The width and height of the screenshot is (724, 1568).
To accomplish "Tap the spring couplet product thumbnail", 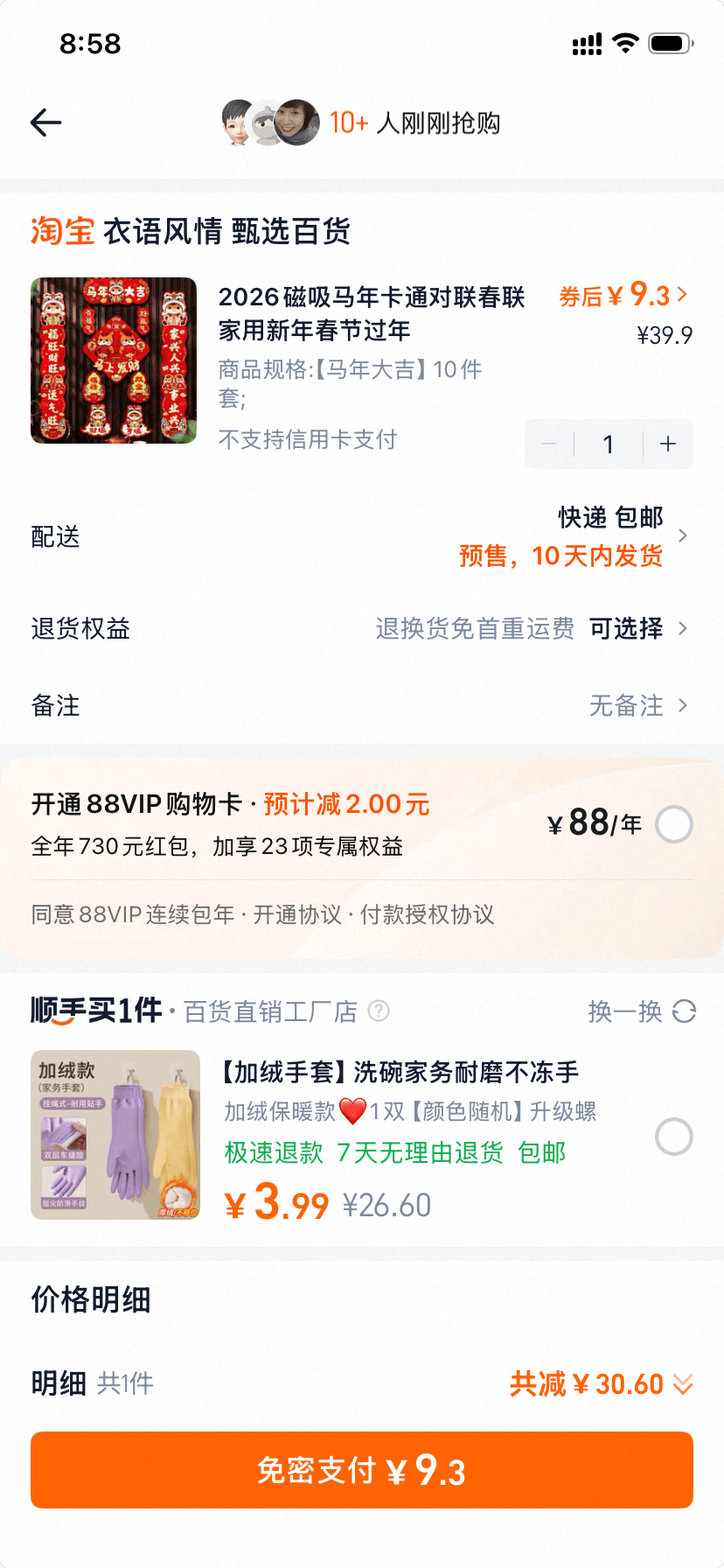I will coord(114,361).
